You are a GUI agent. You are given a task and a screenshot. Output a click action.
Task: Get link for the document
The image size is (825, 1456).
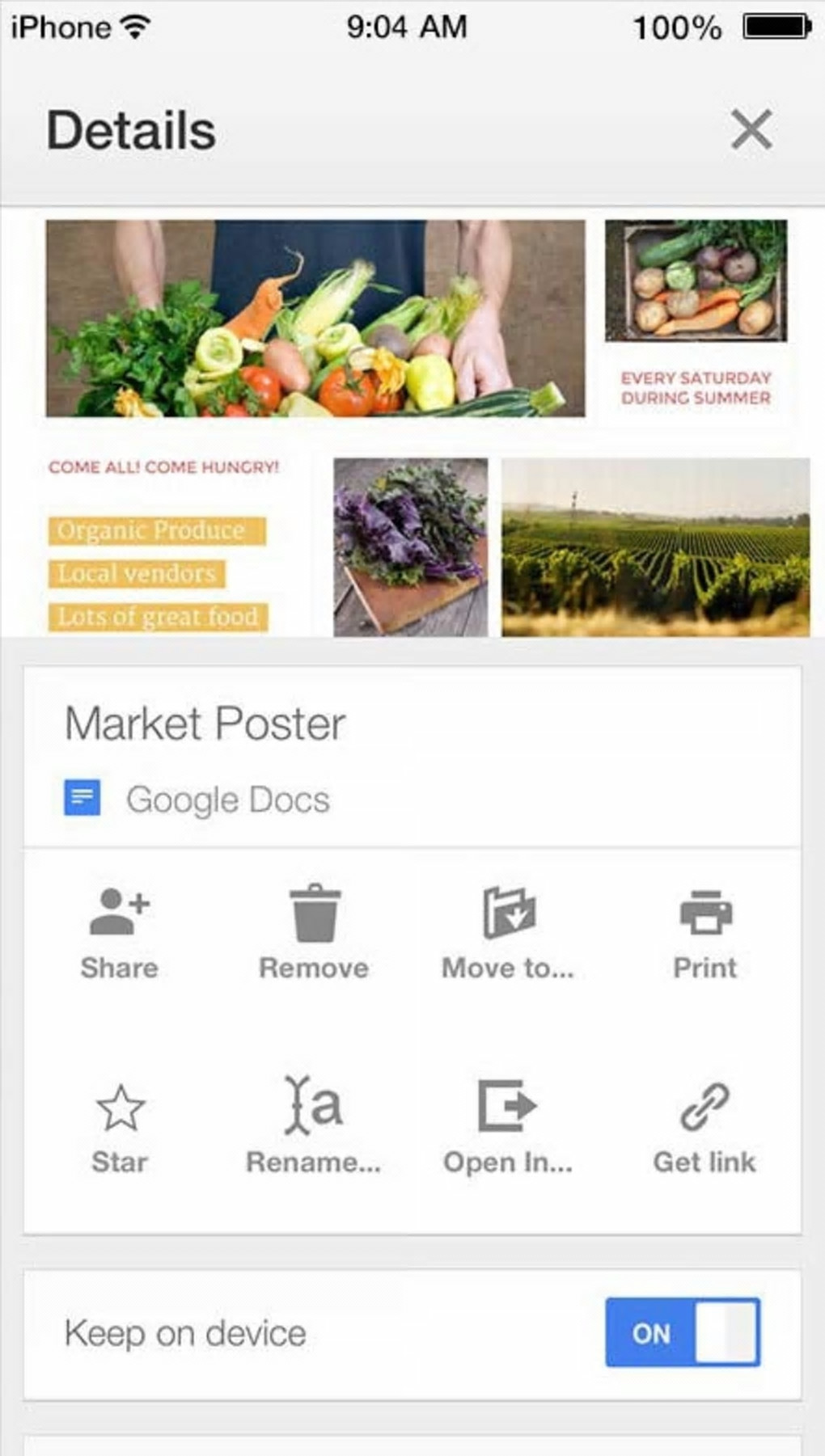click(x=704, y=1126)
